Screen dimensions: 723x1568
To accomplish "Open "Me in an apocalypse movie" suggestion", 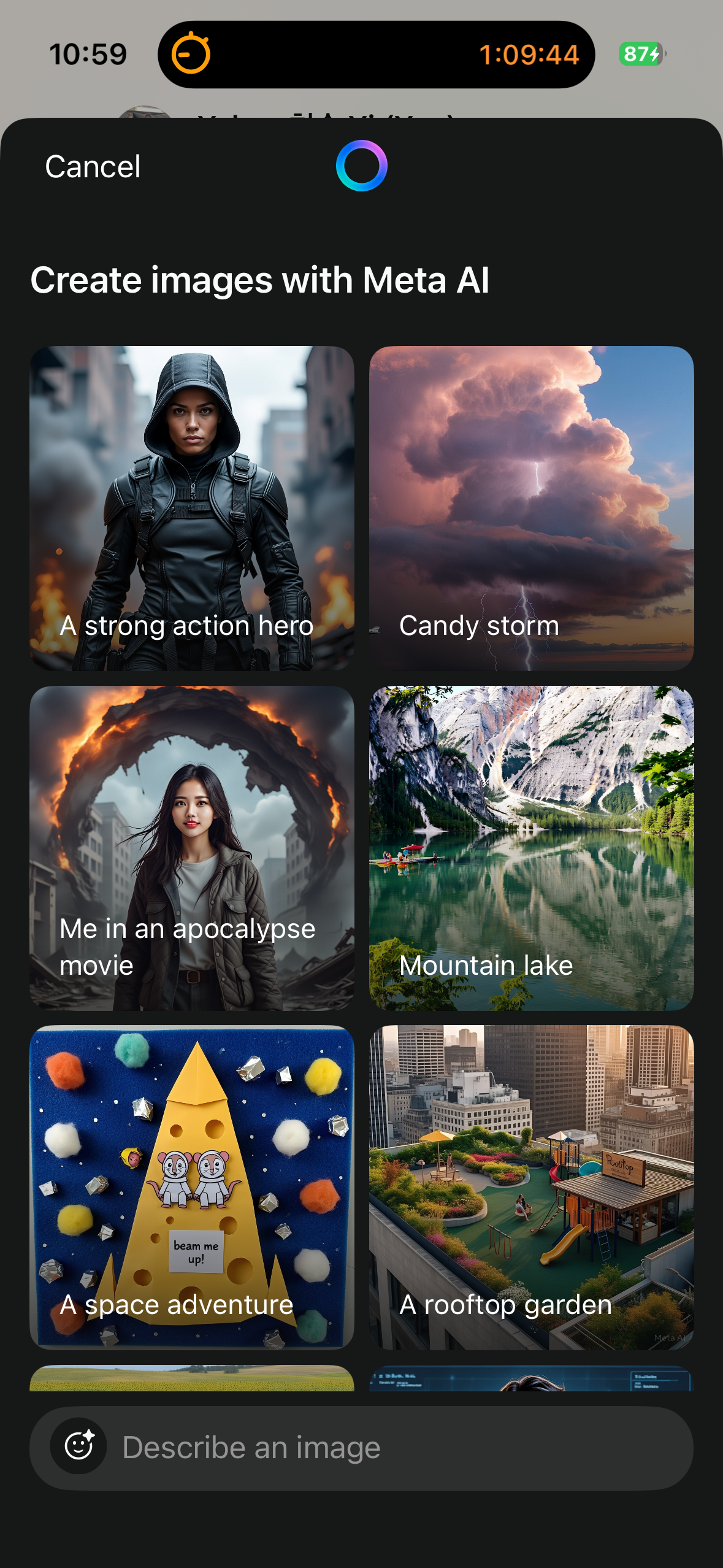I will click(192, 848).
